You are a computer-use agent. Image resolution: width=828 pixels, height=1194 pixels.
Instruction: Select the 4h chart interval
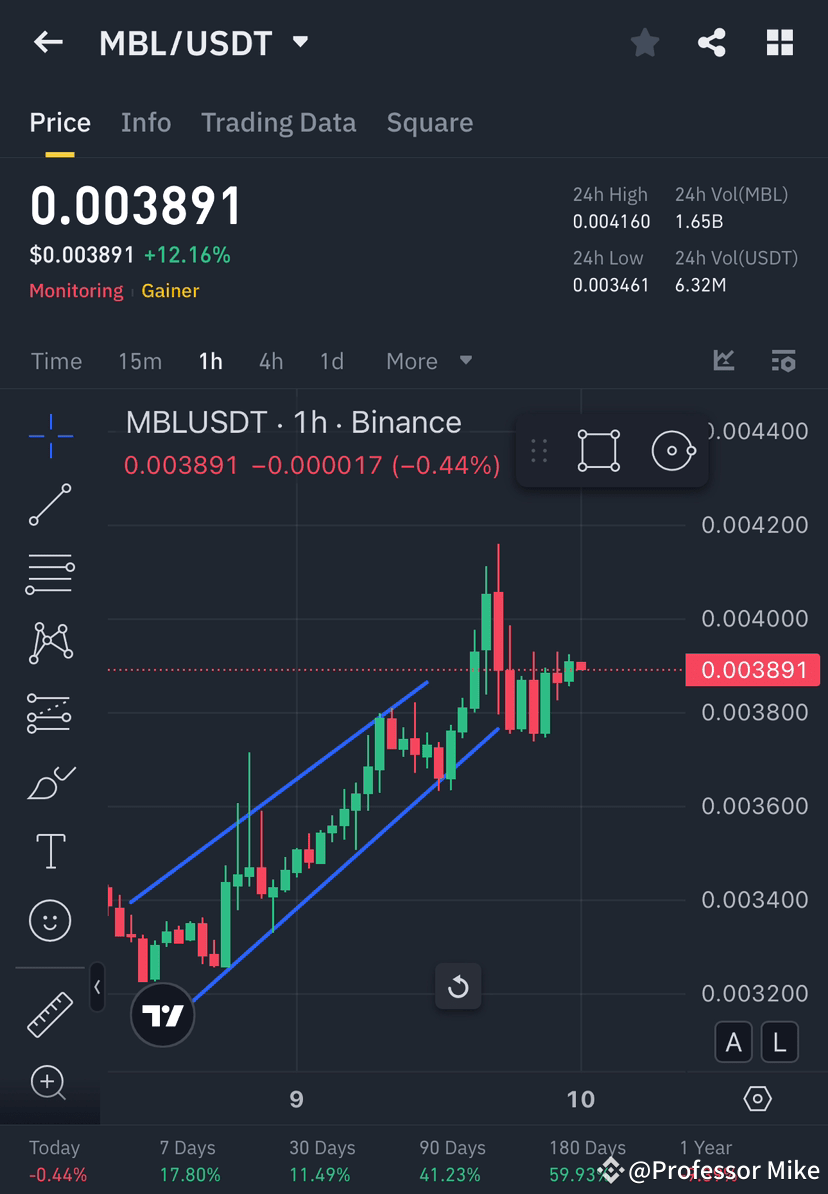click(270, 361)
